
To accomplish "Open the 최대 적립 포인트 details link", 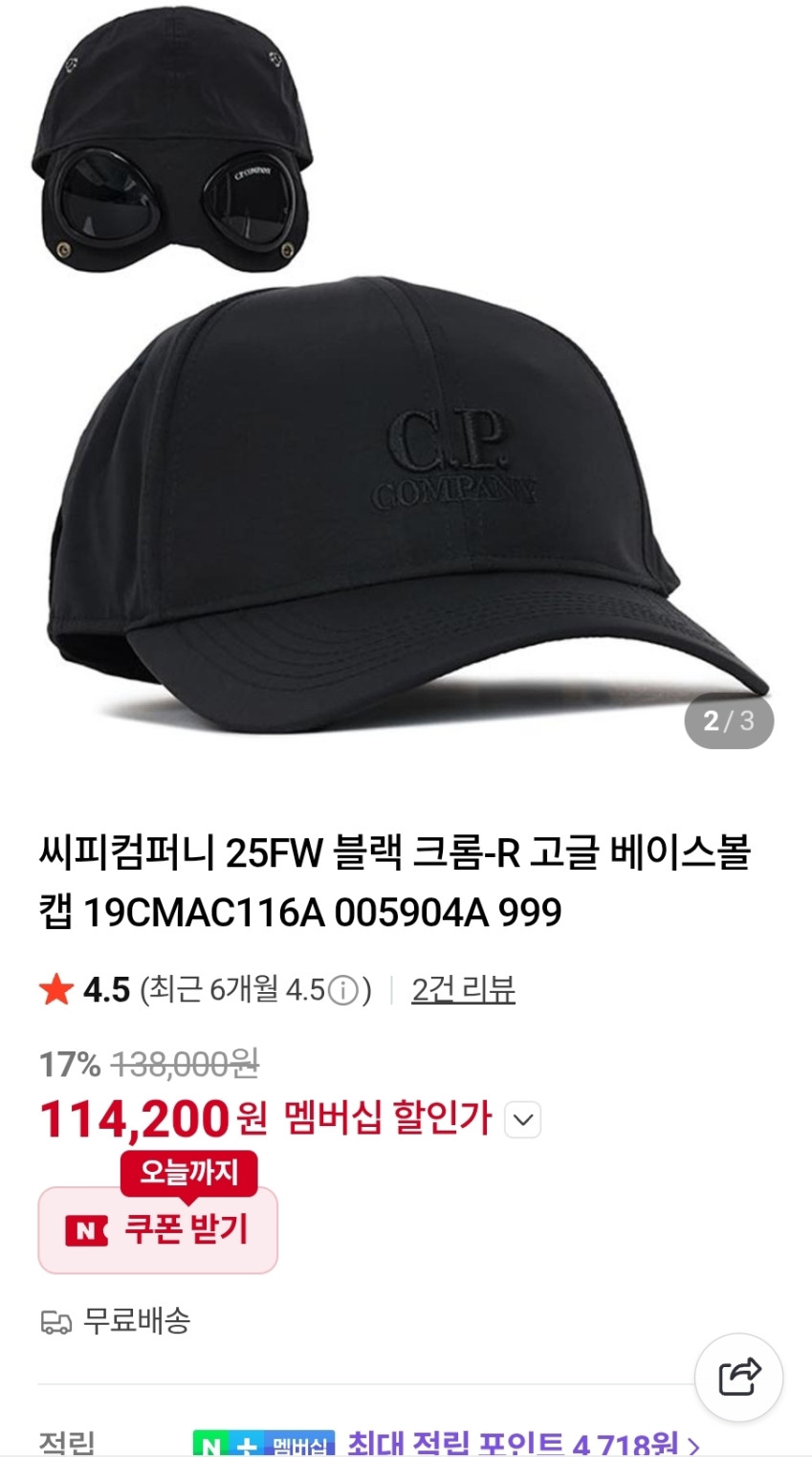I will coord(521,1444).
